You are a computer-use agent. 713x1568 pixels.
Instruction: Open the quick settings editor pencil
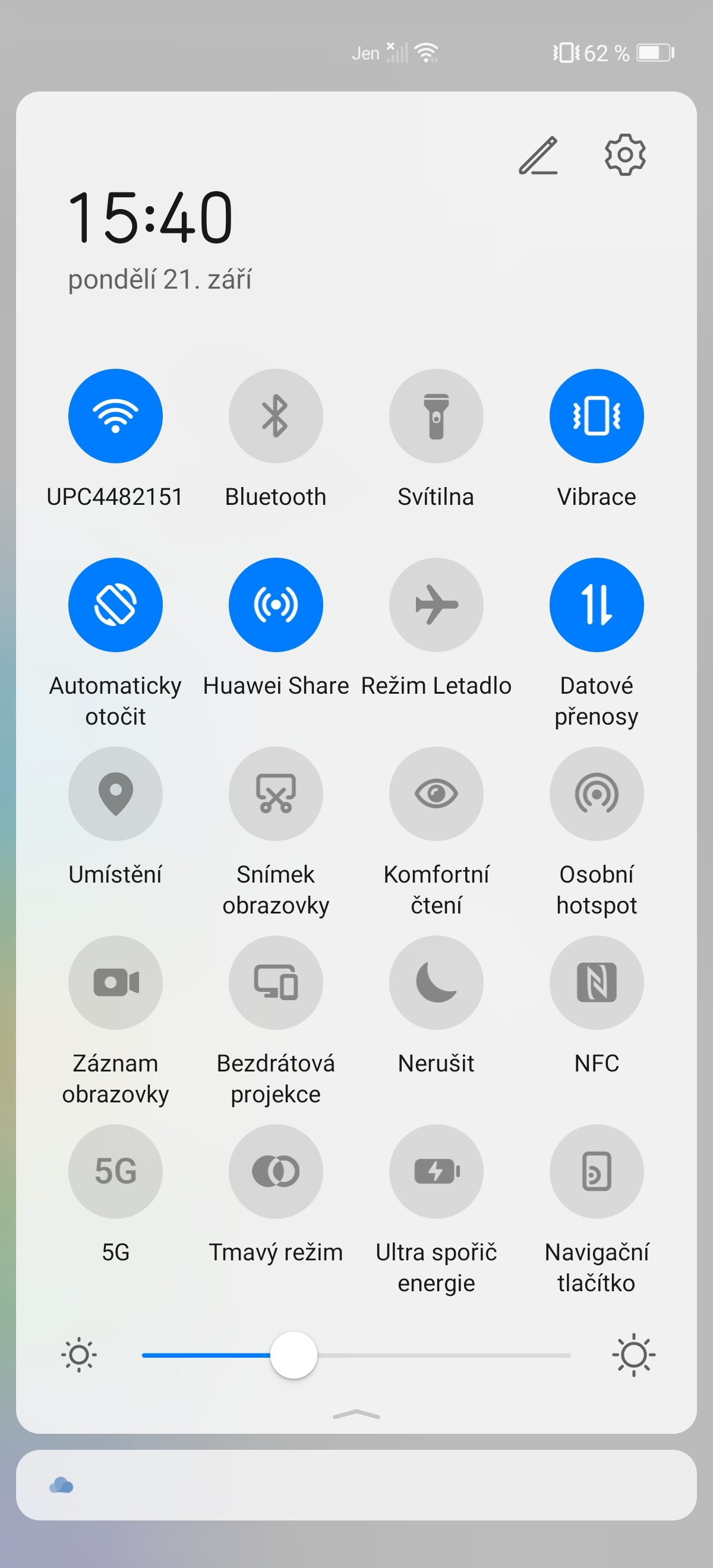point(540,154)
